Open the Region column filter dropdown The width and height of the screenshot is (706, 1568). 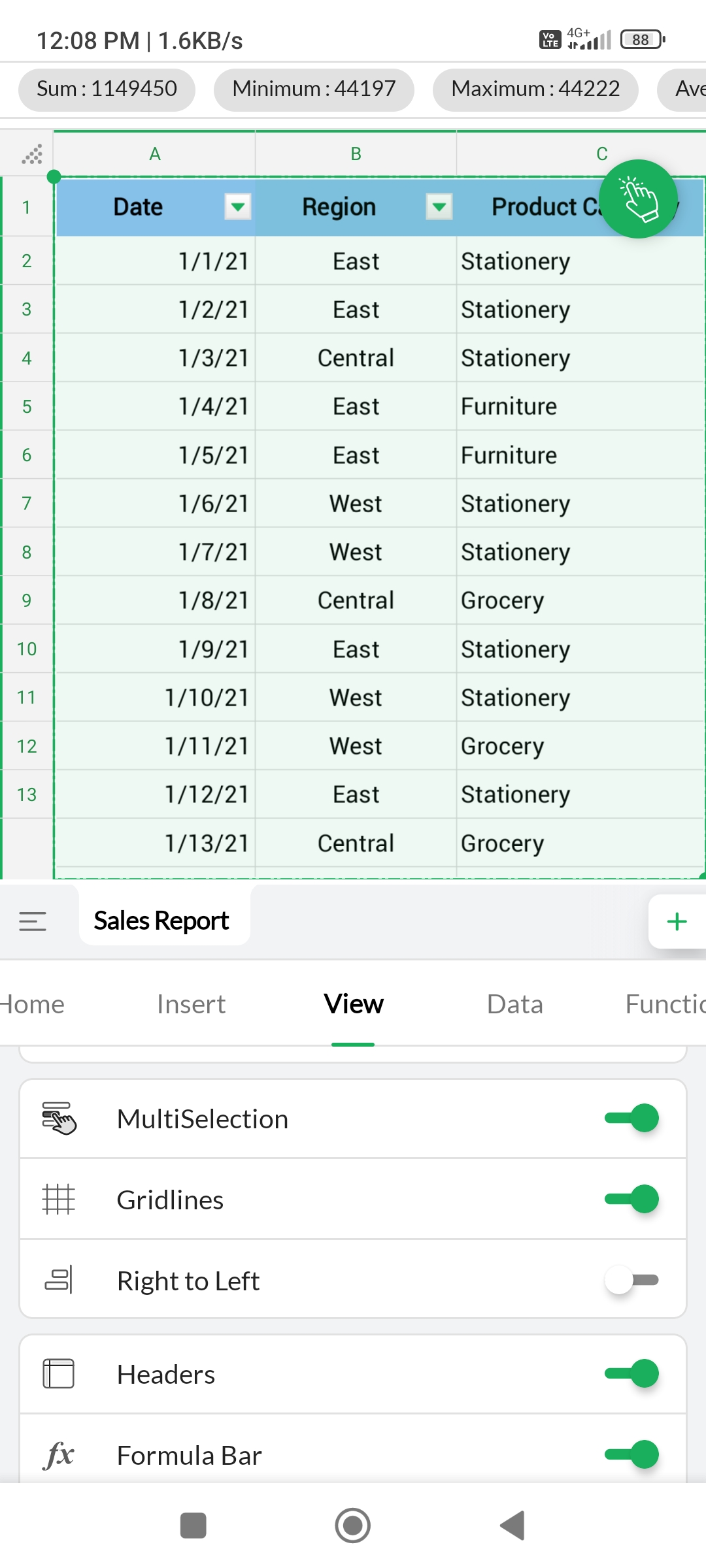click(x=439, y=207)
